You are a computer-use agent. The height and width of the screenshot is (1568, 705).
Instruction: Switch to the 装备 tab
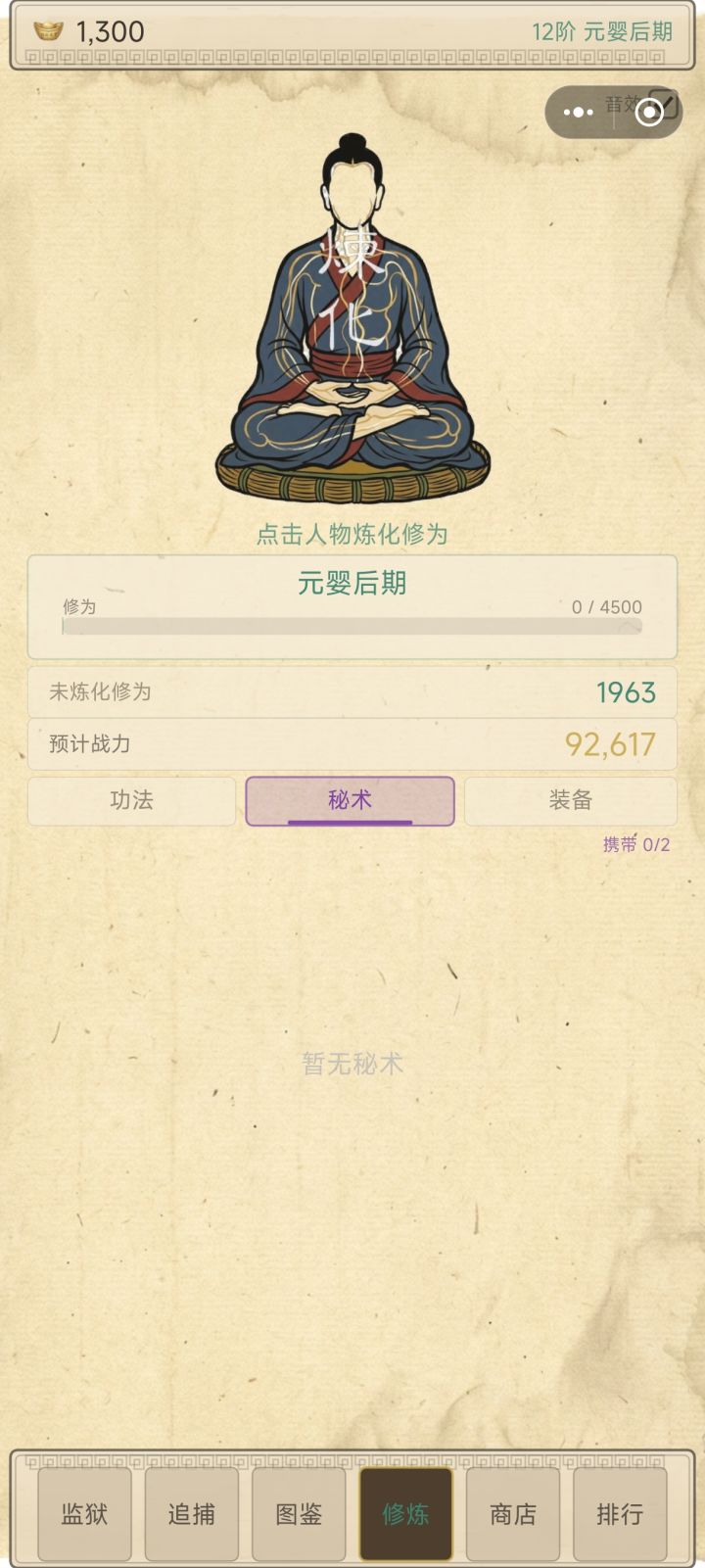pos(570,800)
